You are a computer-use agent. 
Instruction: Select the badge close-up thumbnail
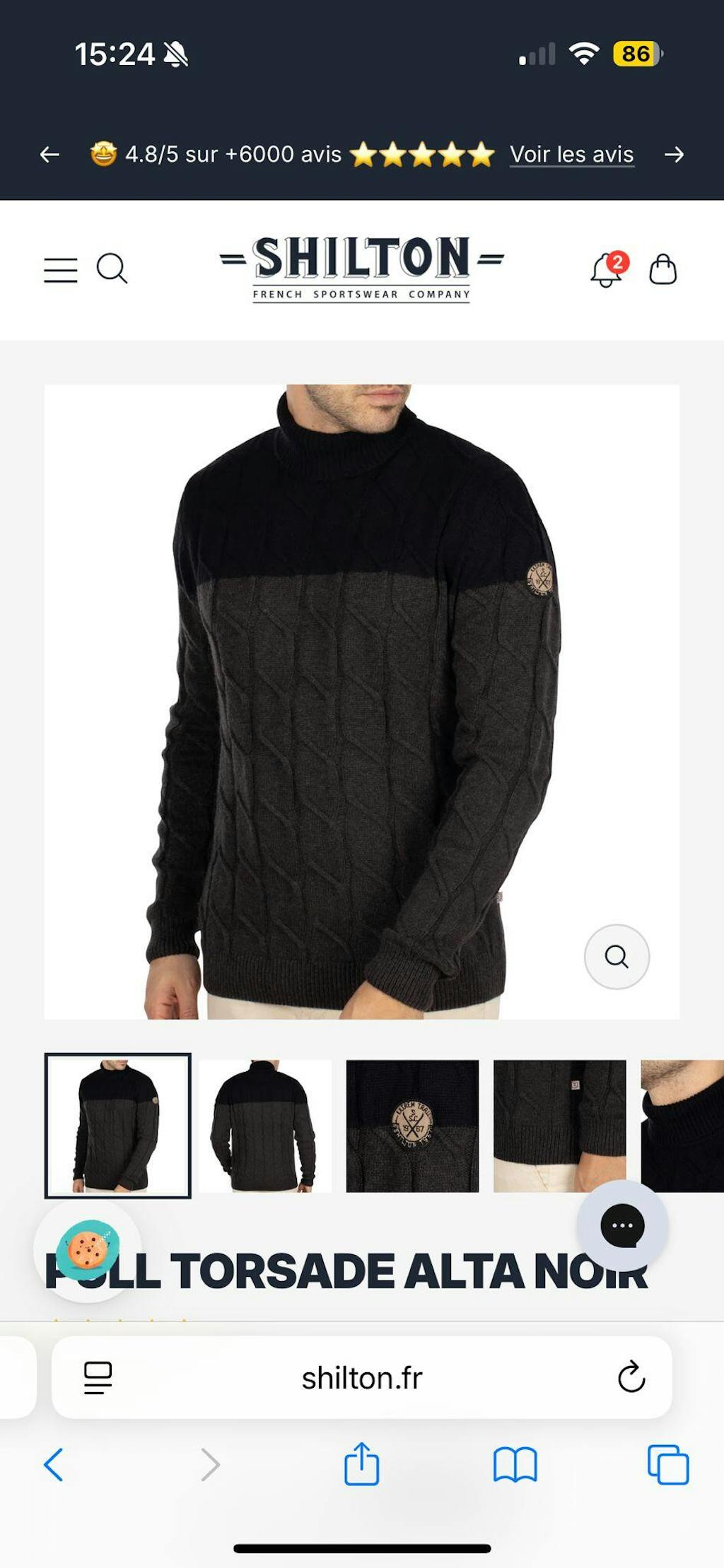(x=412, y=1126)
